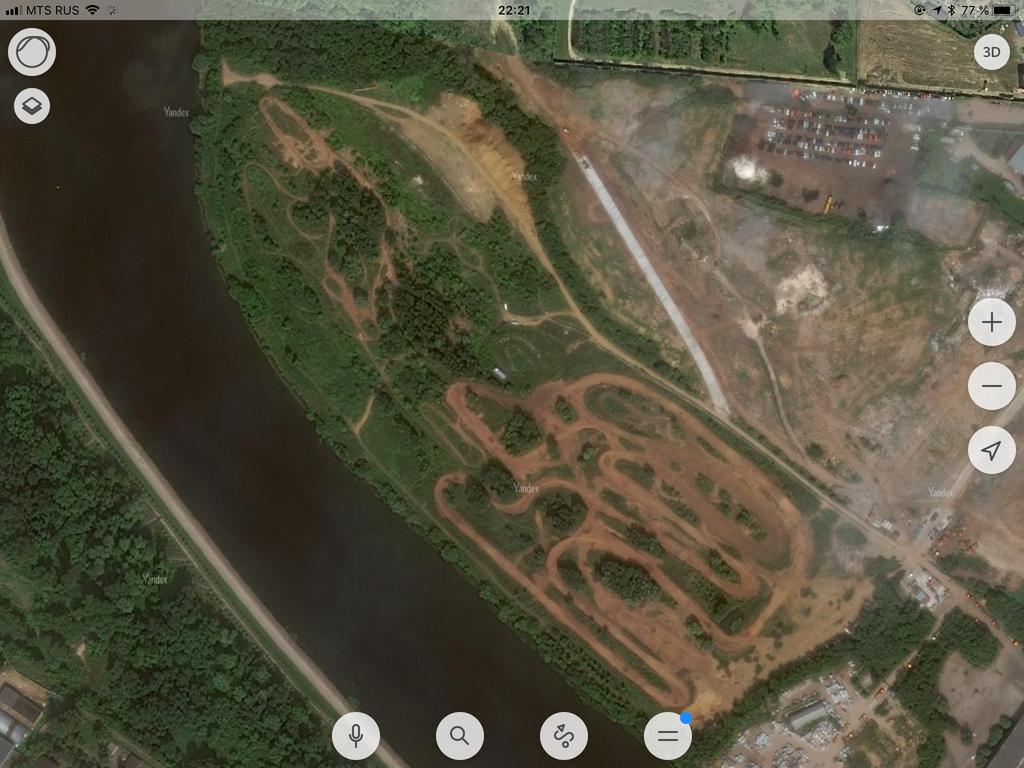The image size is (1024, 768).
Task: Open the Alice voice assistant button
Action: 32,52
